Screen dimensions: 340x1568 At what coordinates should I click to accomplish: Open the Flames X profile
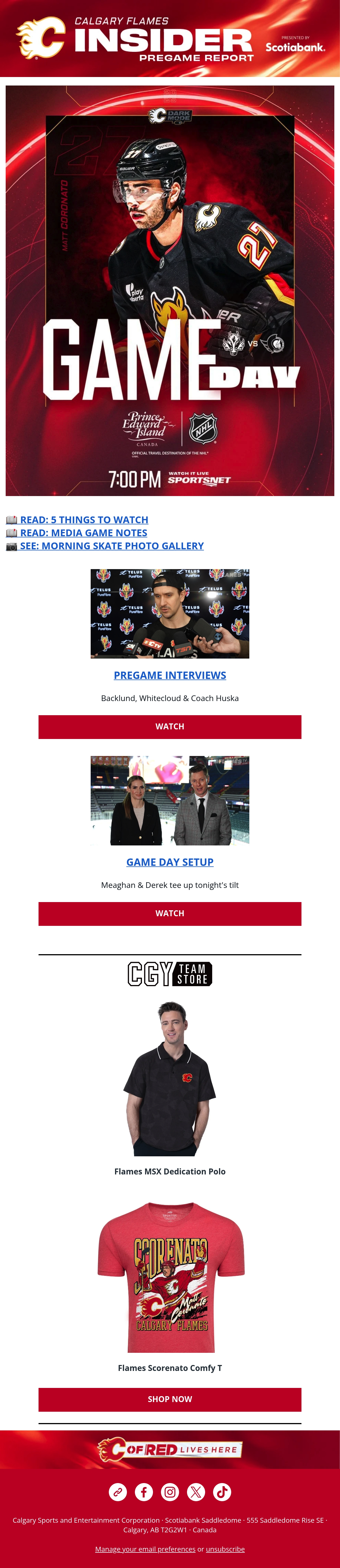click(x=196, y=1491)
